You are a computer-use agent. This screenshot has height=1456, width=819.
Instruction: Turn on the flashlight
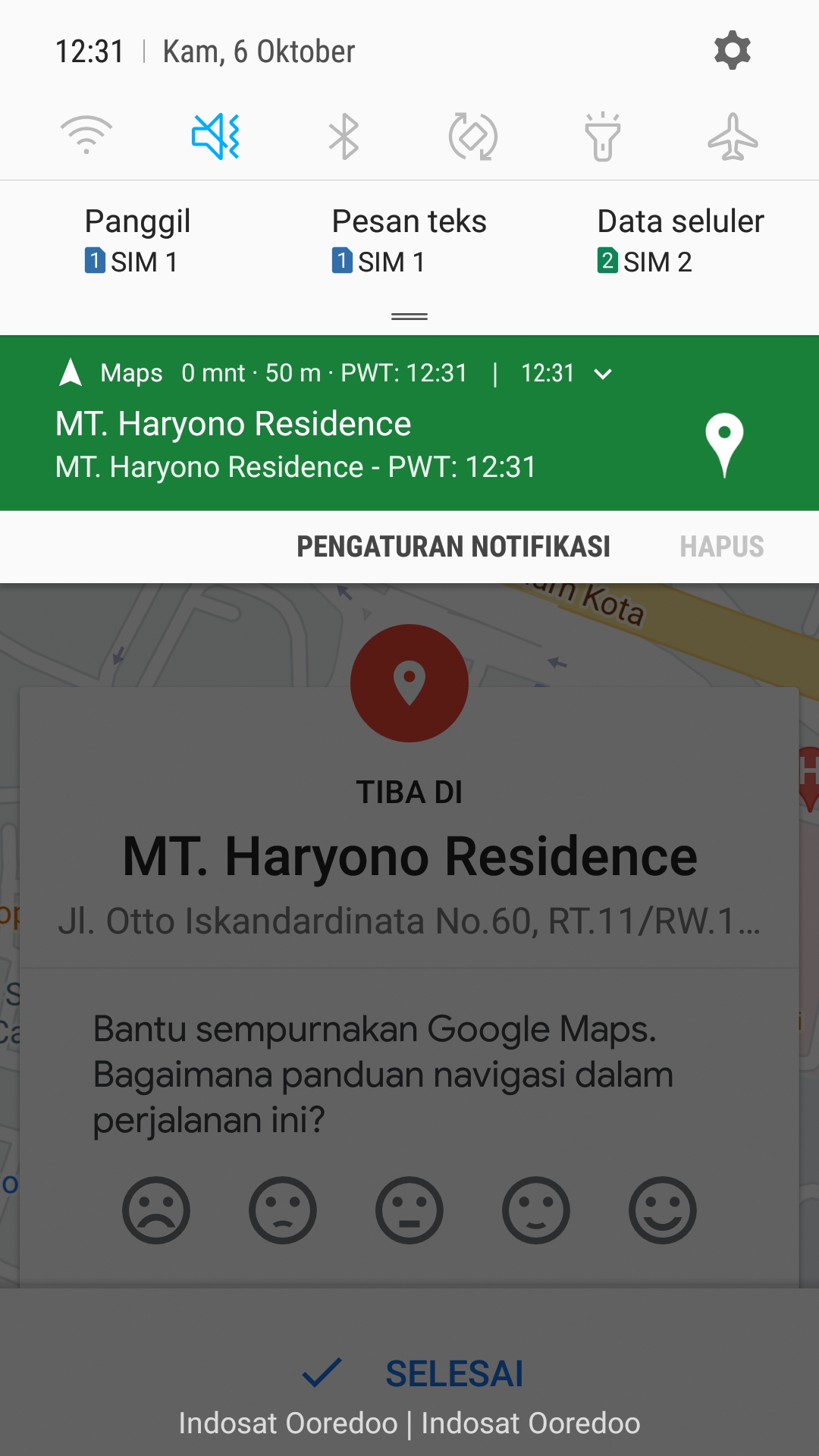(603, 136)
